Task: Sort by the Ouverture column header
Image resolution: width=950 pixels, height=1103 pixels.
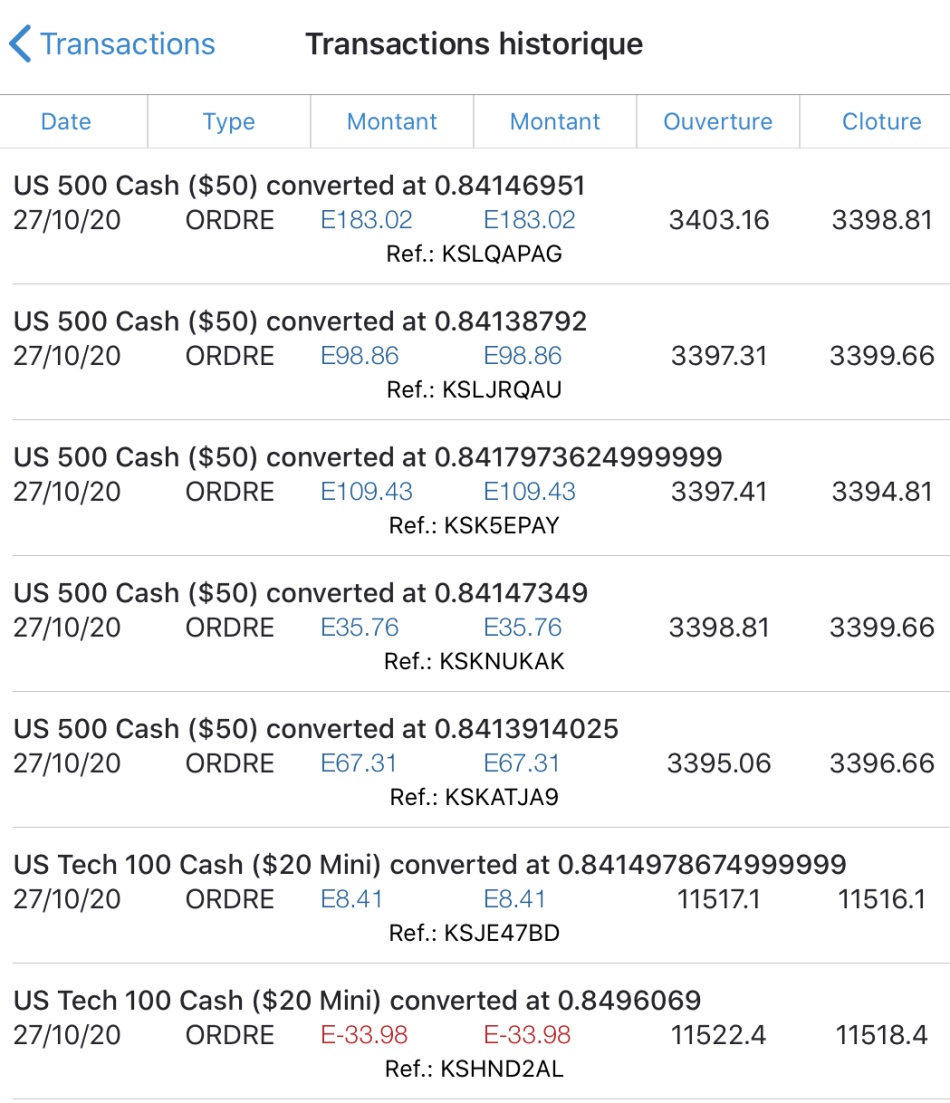Action: coord(718,121)
